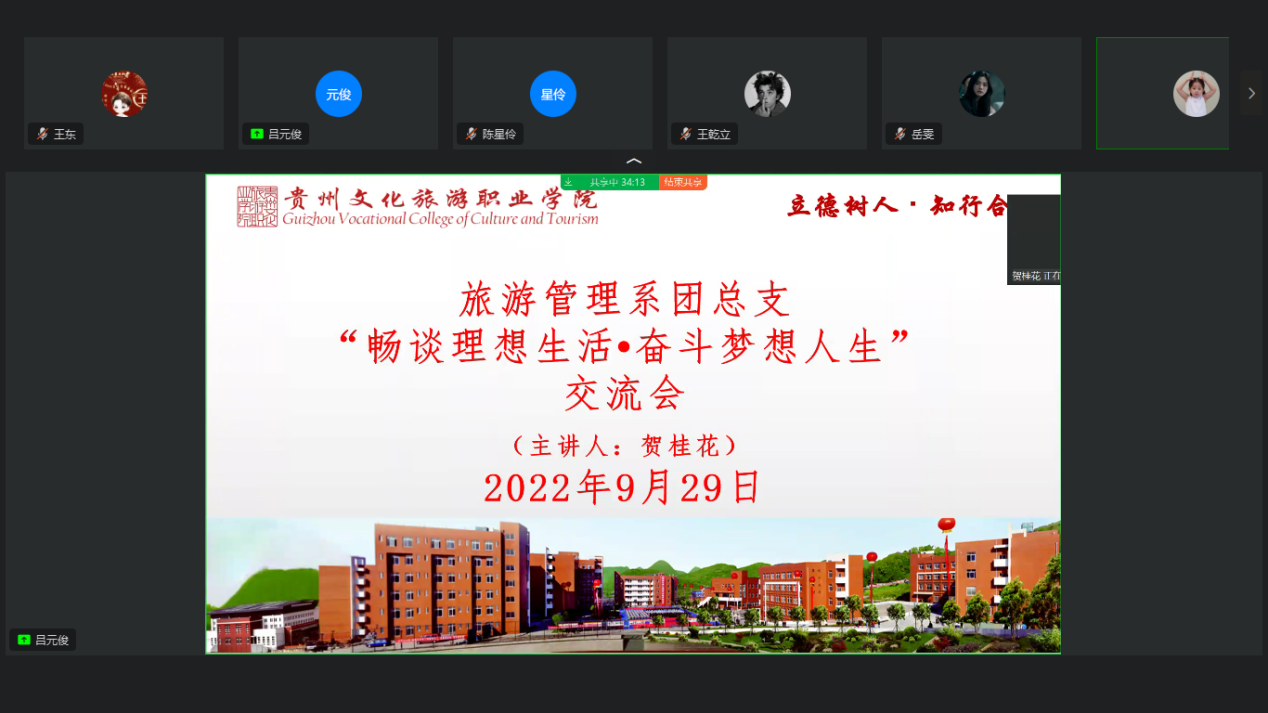Image resolution: width=1268 pixels, height=713 pixels.
Task: Show more participants with the right arrow
Action: pyautogui.click(x=1251, y=93)
